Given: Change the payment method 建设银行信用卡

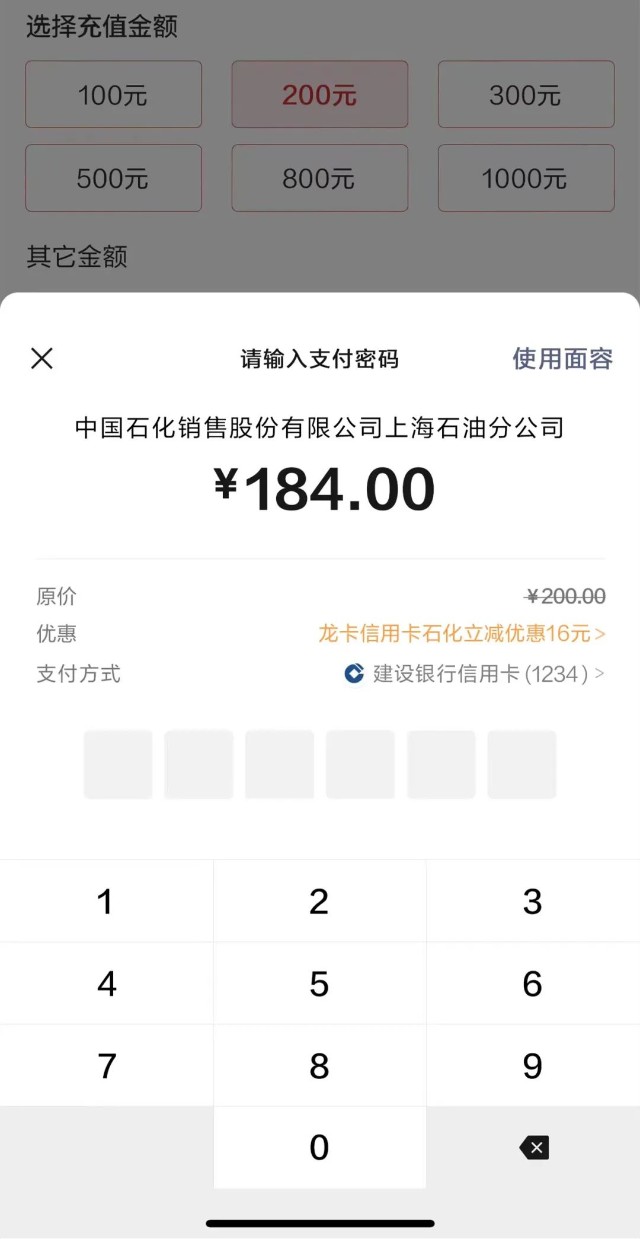Looking at the screenshot, I should click(x=474, y=673).
